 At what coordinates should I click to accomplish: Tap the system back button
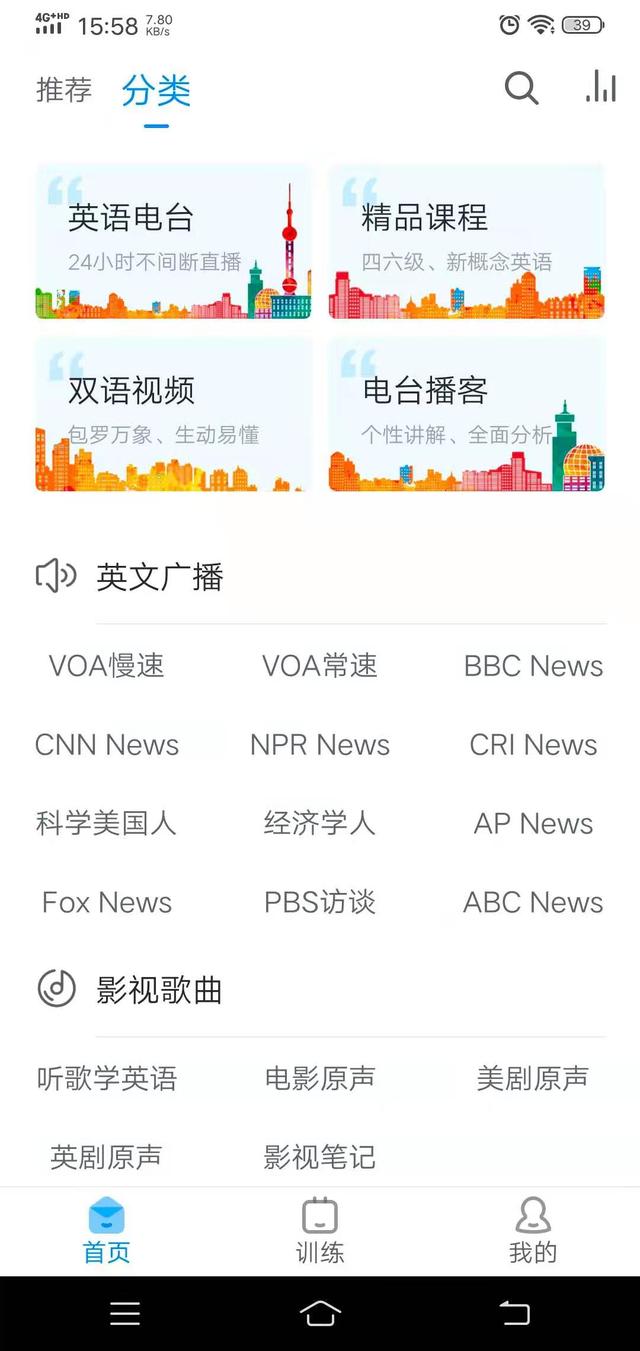pos(515,1313)
